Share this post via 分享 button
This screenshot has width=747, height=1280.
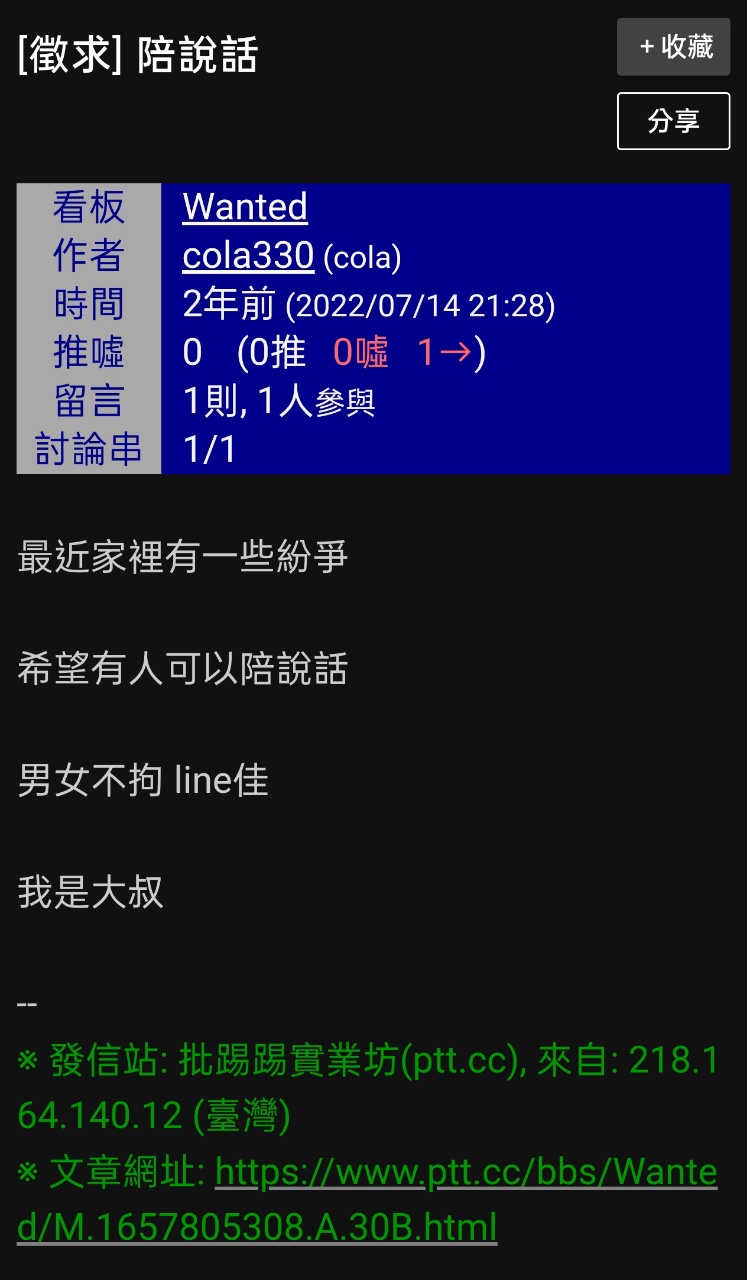point(673,121)
